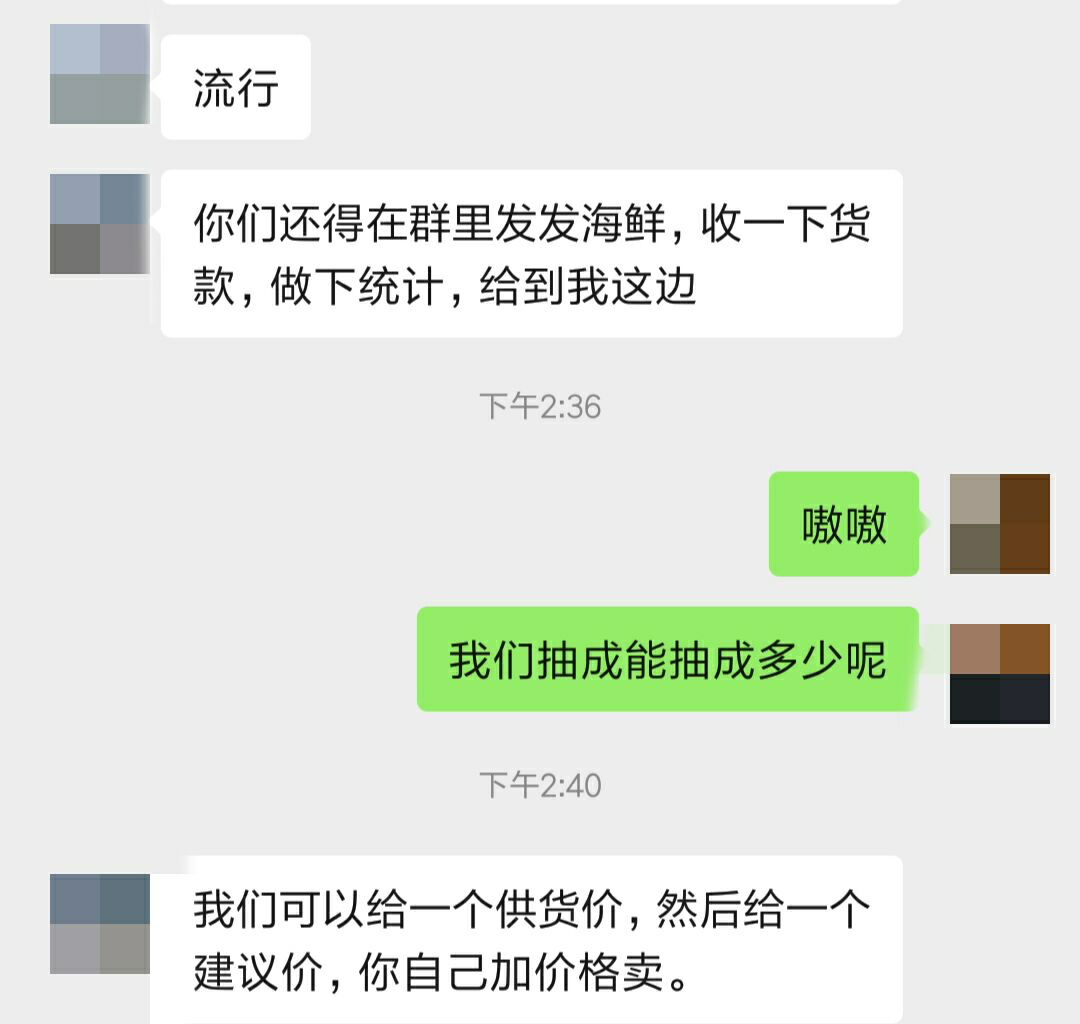Open own profile avatar beside 嗷嗷
The width and height of the screenshot is (1080, 1024).
[x=999, y=524]
